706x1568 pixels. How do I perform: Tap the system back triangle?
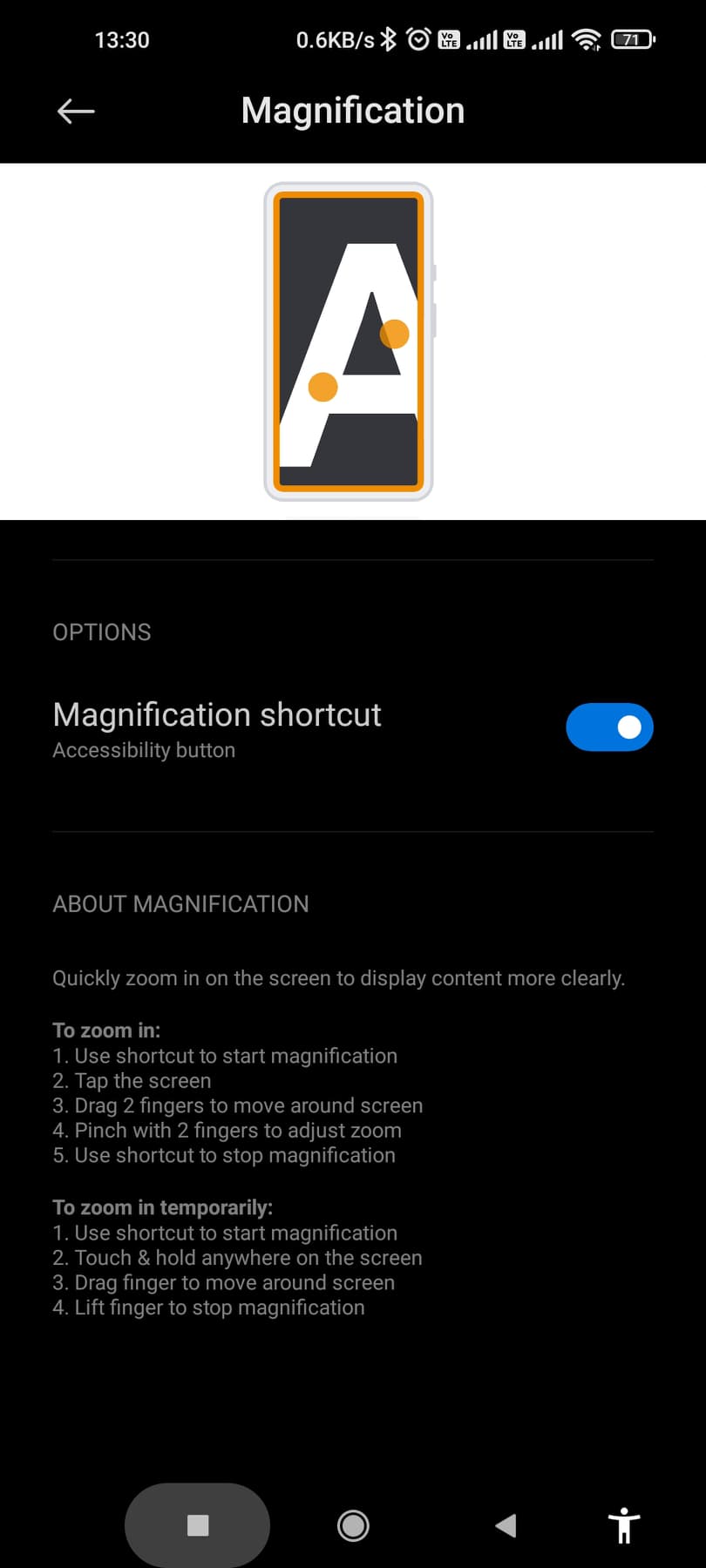pos(506,1525)
